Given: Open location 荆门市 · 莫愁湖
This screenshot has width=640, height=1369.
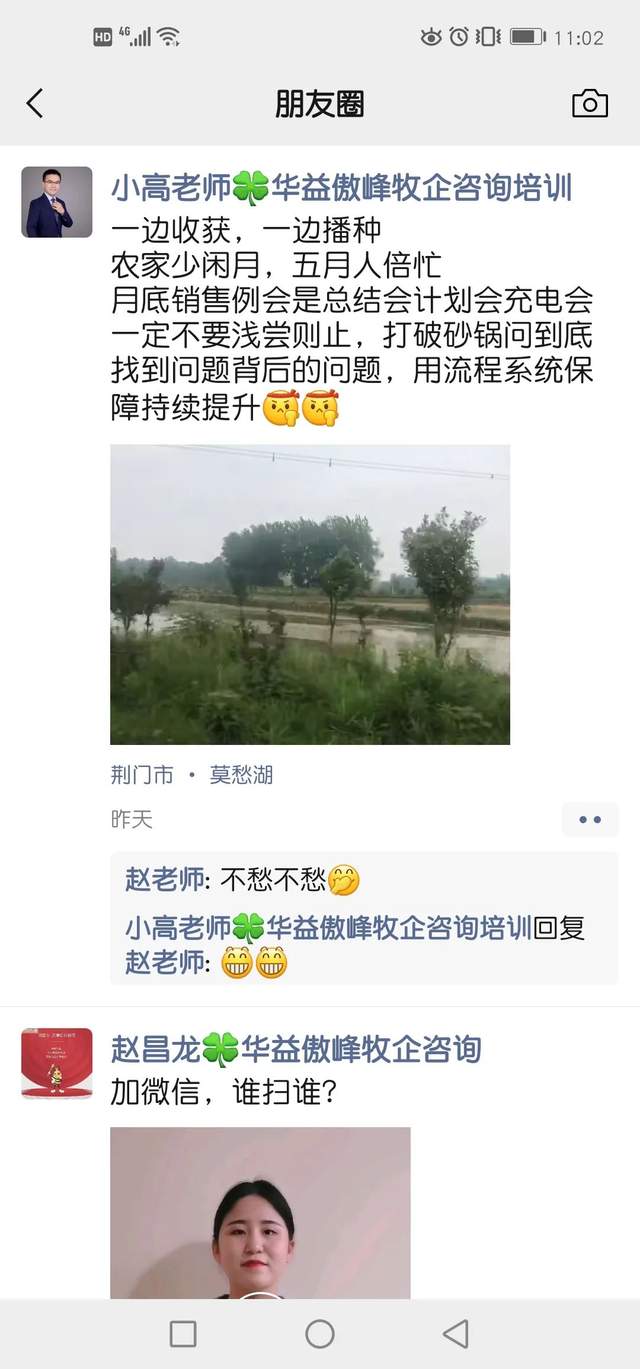Looking at the screenshot, I should pos(192,775).
